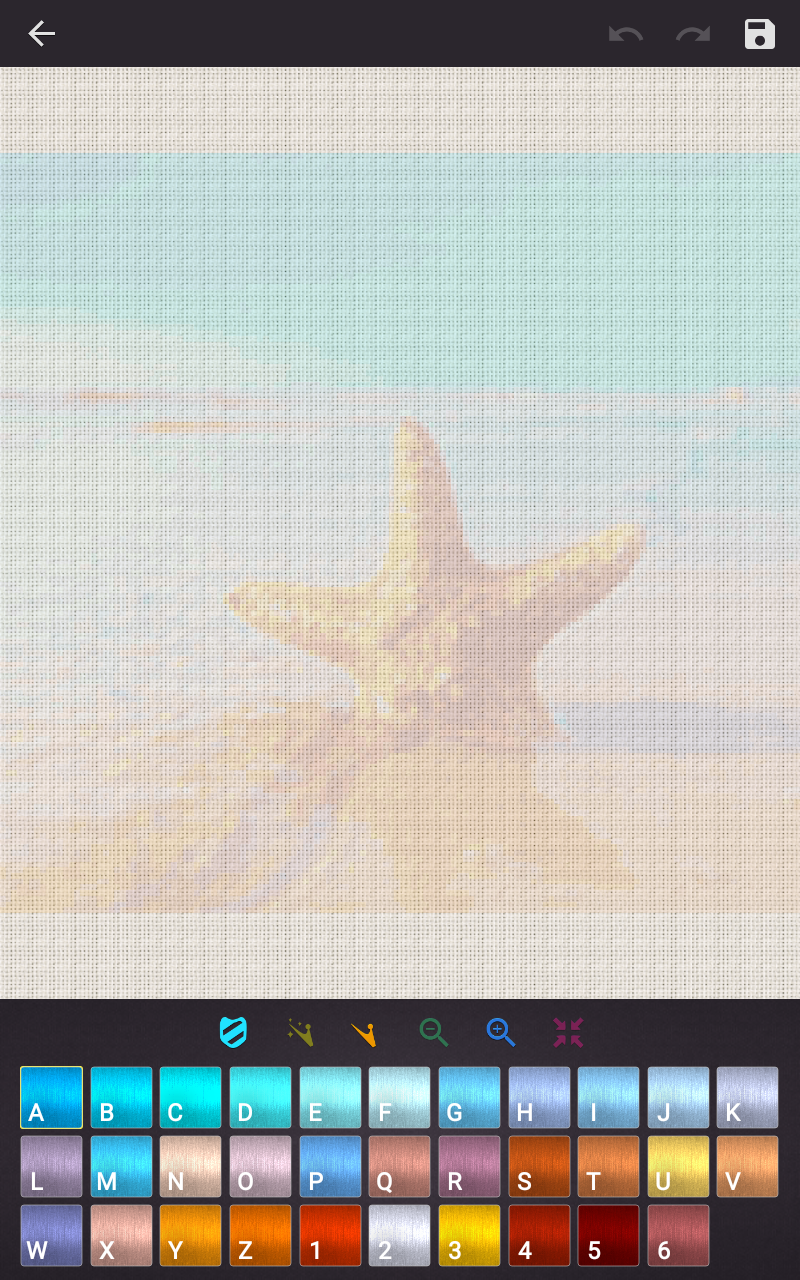Choose the yellow swatch labeled U

pos(678,1166)
